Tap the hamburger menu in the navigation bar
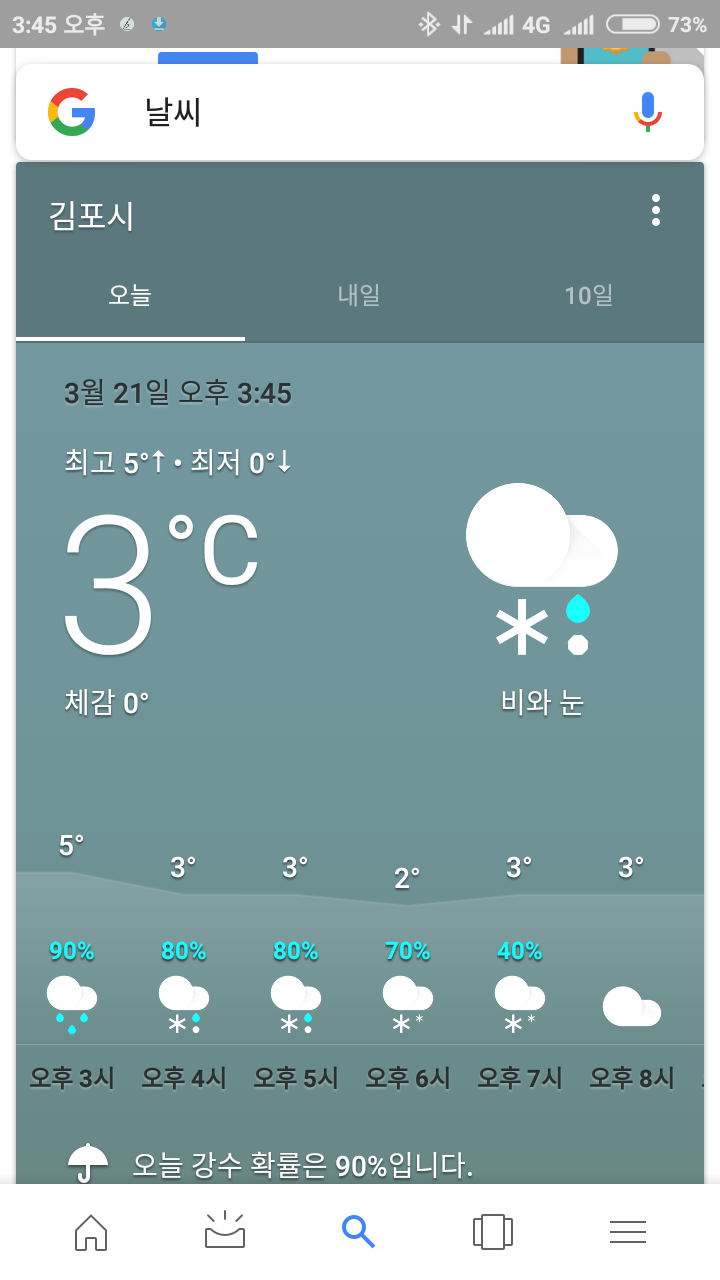720x1280 pixels. 627,1232
